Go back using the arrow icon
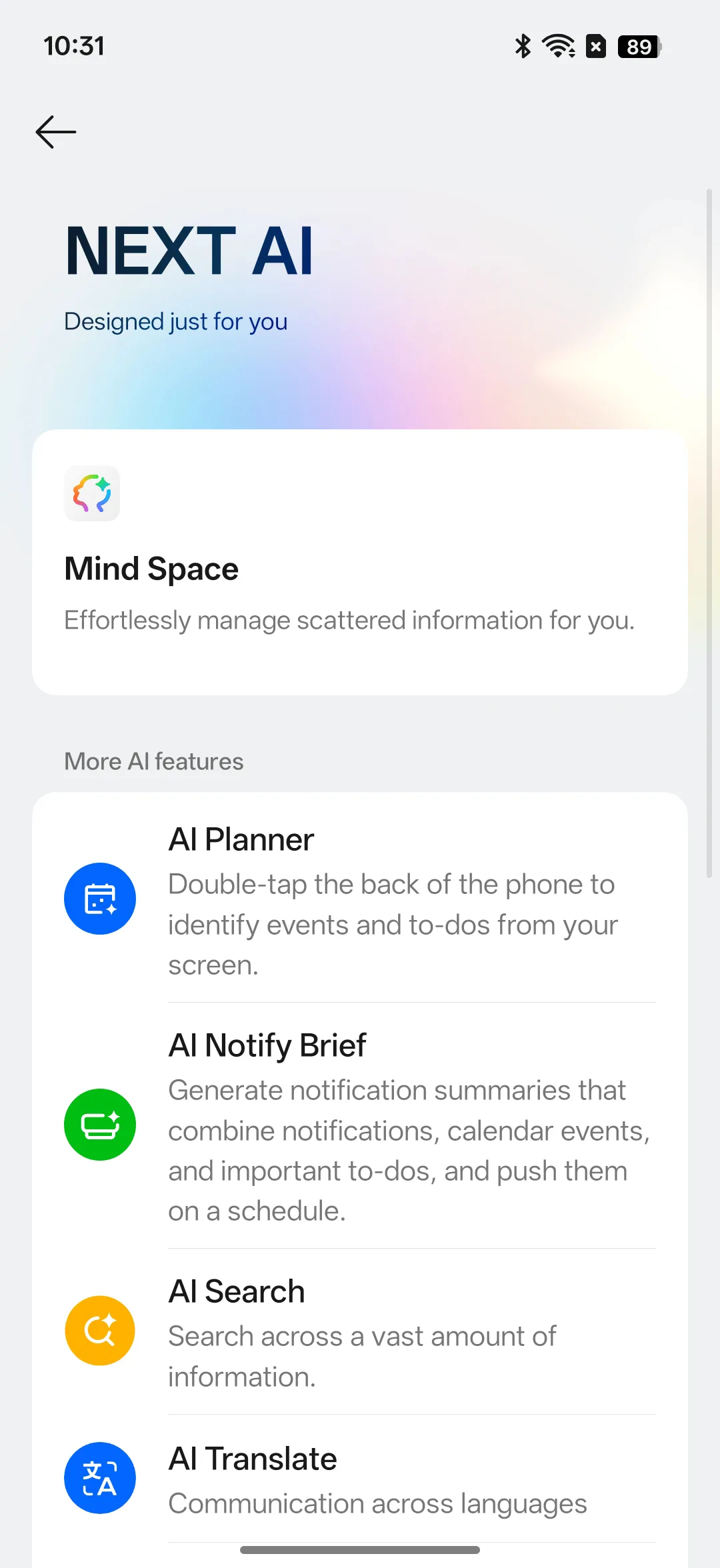 (x=56, y=131)
